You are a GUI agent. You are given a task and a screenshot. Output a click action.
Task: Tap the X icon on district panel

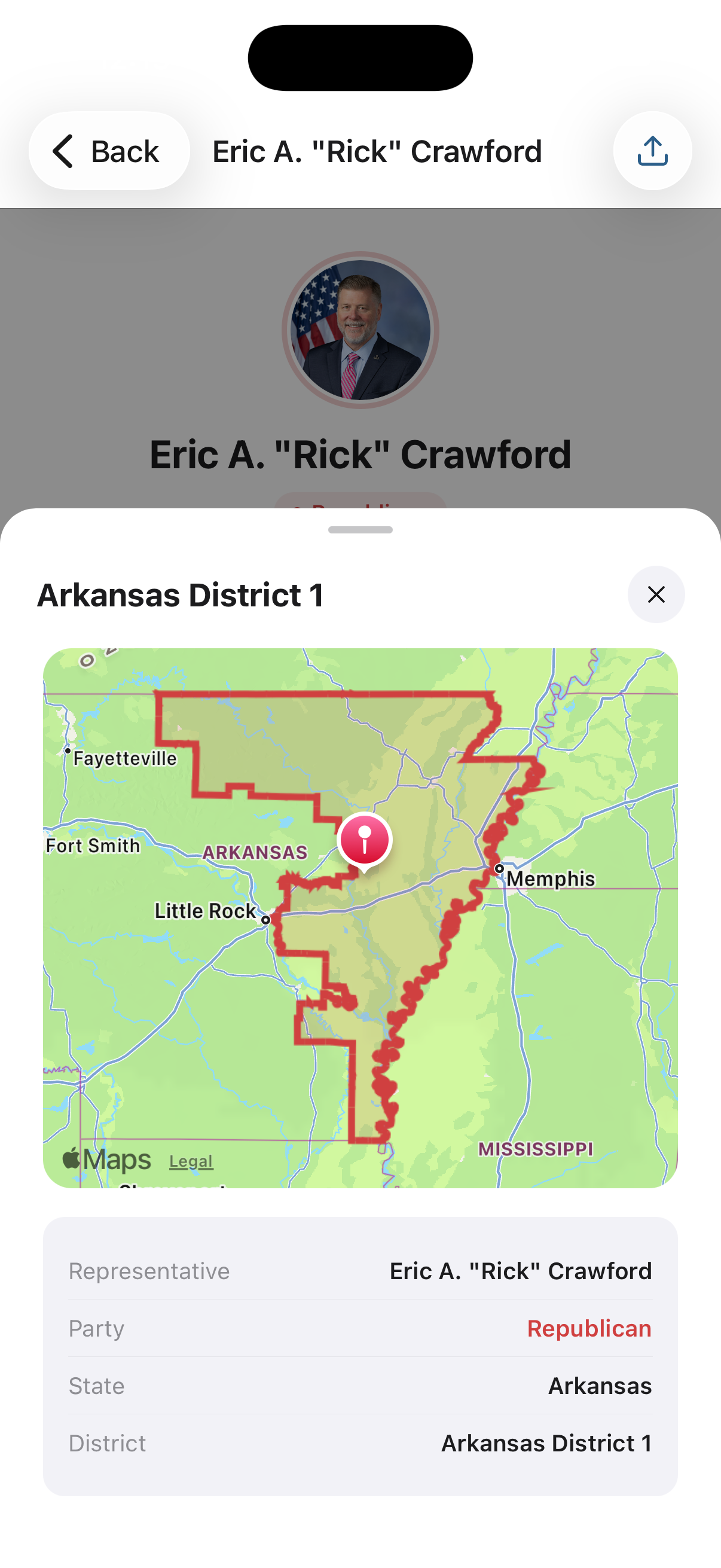(656, 594)
